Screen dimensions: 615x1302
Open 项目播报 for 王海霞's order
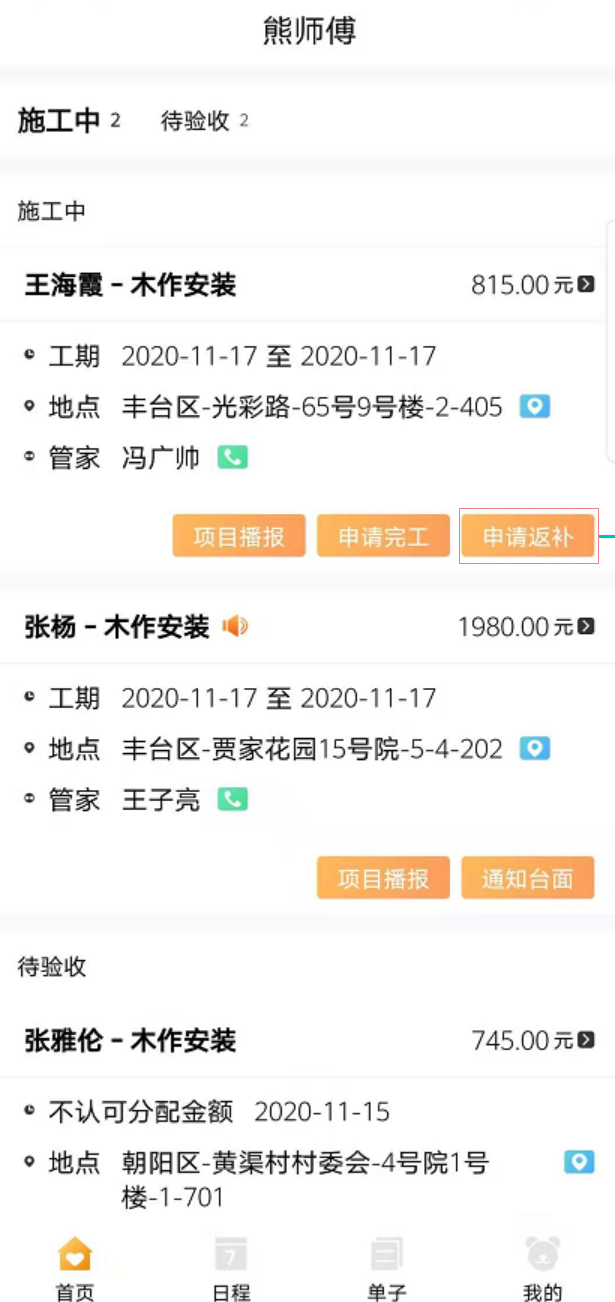point(239,537)
